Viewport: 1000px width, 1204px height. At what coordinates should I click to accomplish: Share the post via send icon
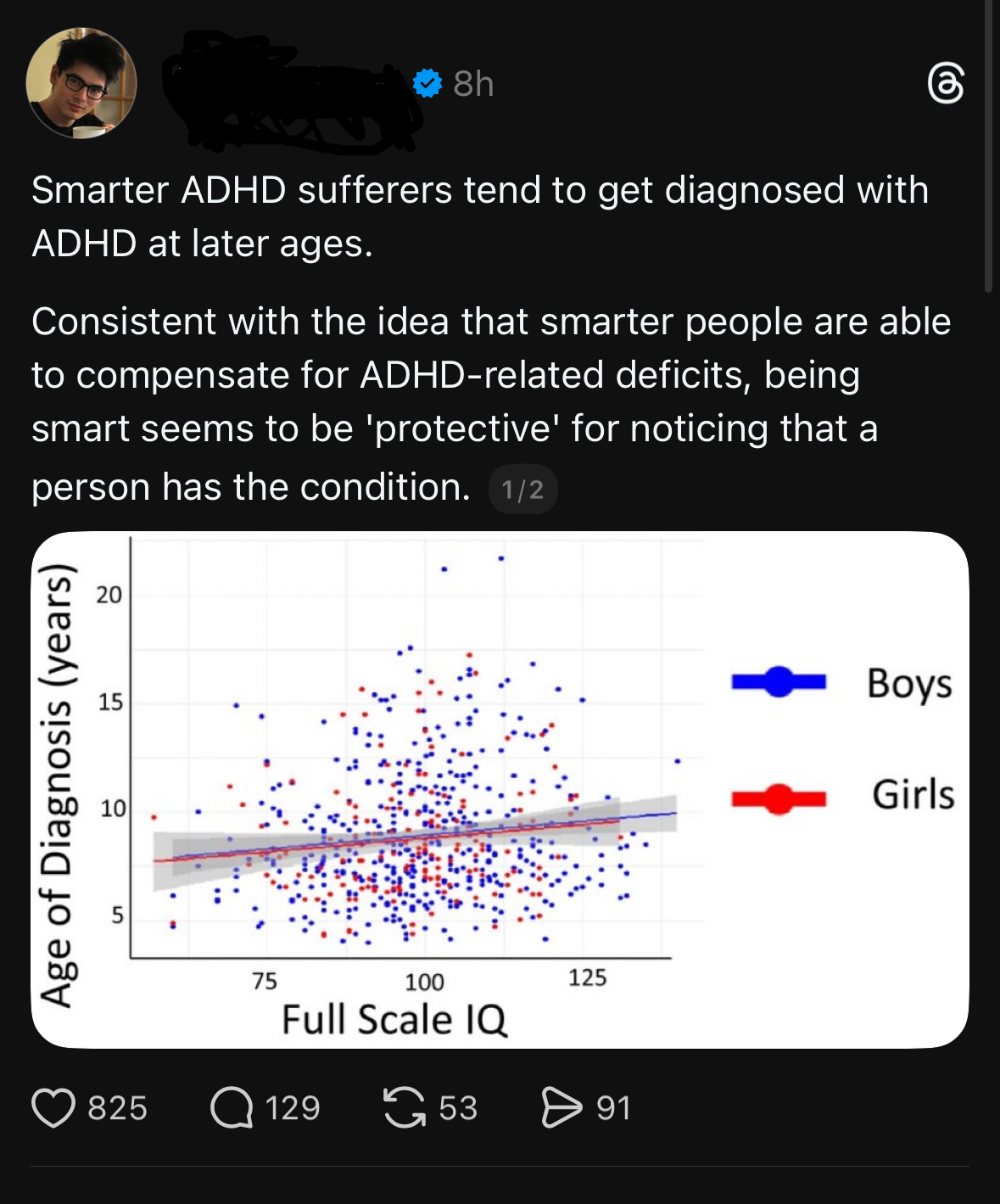561,1108
